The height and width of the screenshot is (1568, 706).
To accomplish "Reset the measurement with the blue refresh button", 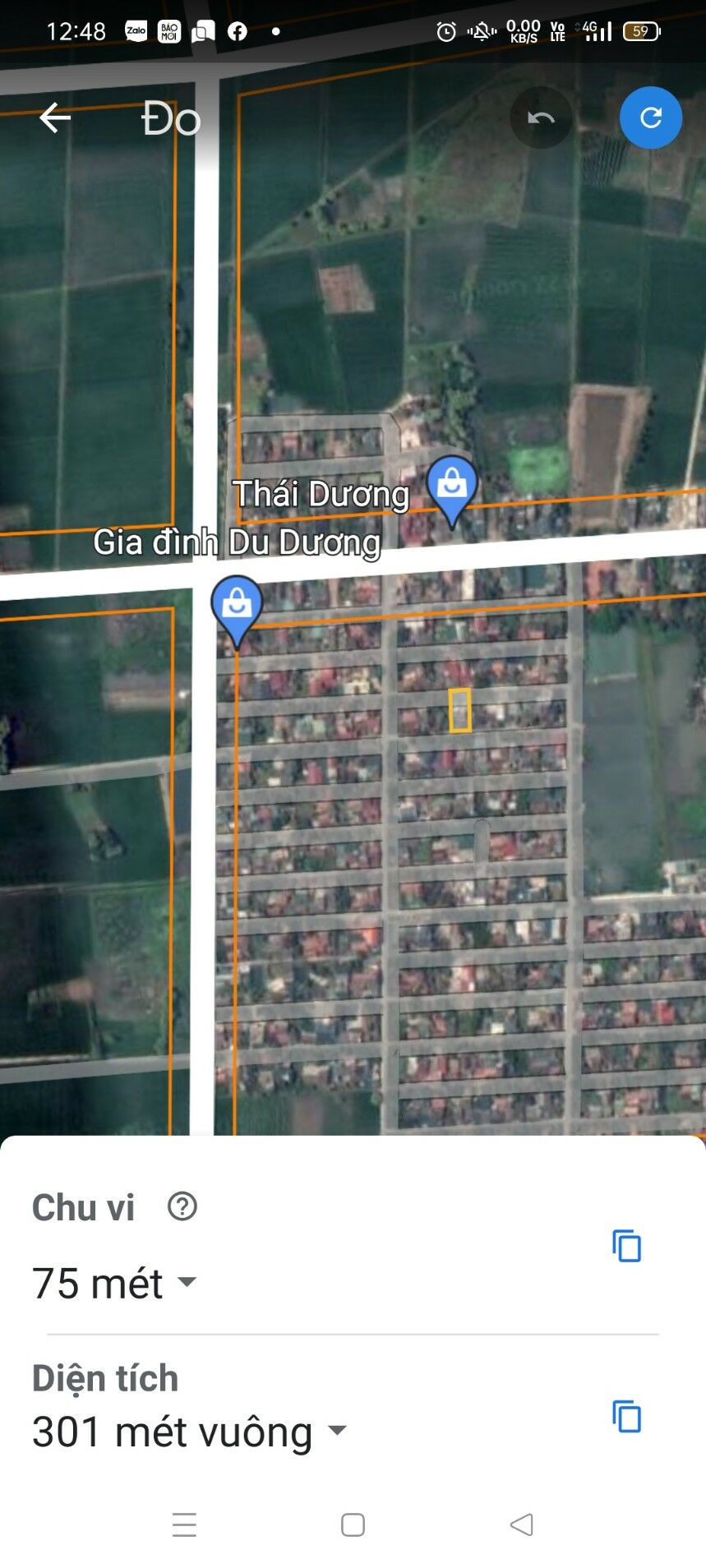I will coord(650,118).
